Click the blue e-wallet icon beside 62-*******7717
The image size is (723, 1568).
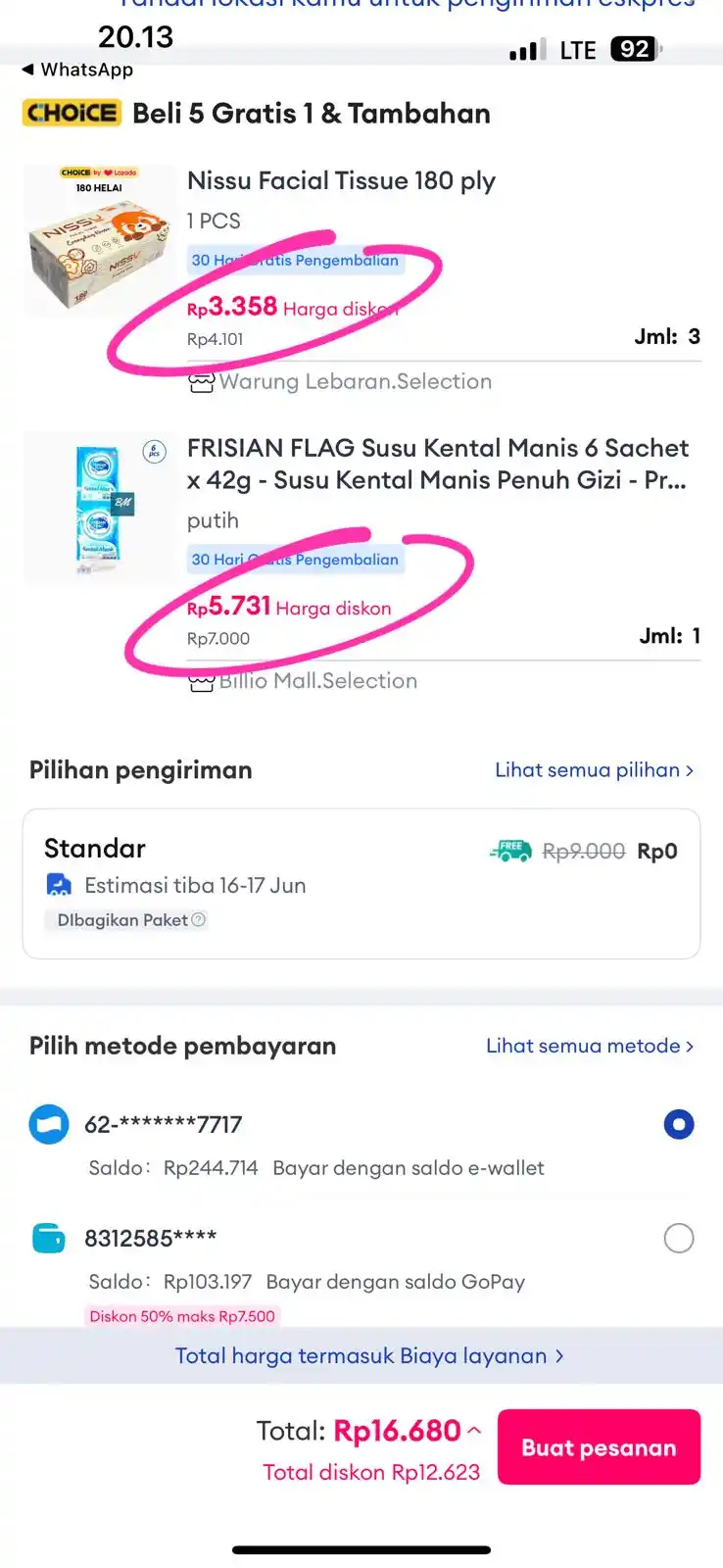(x=49, y=1124)
